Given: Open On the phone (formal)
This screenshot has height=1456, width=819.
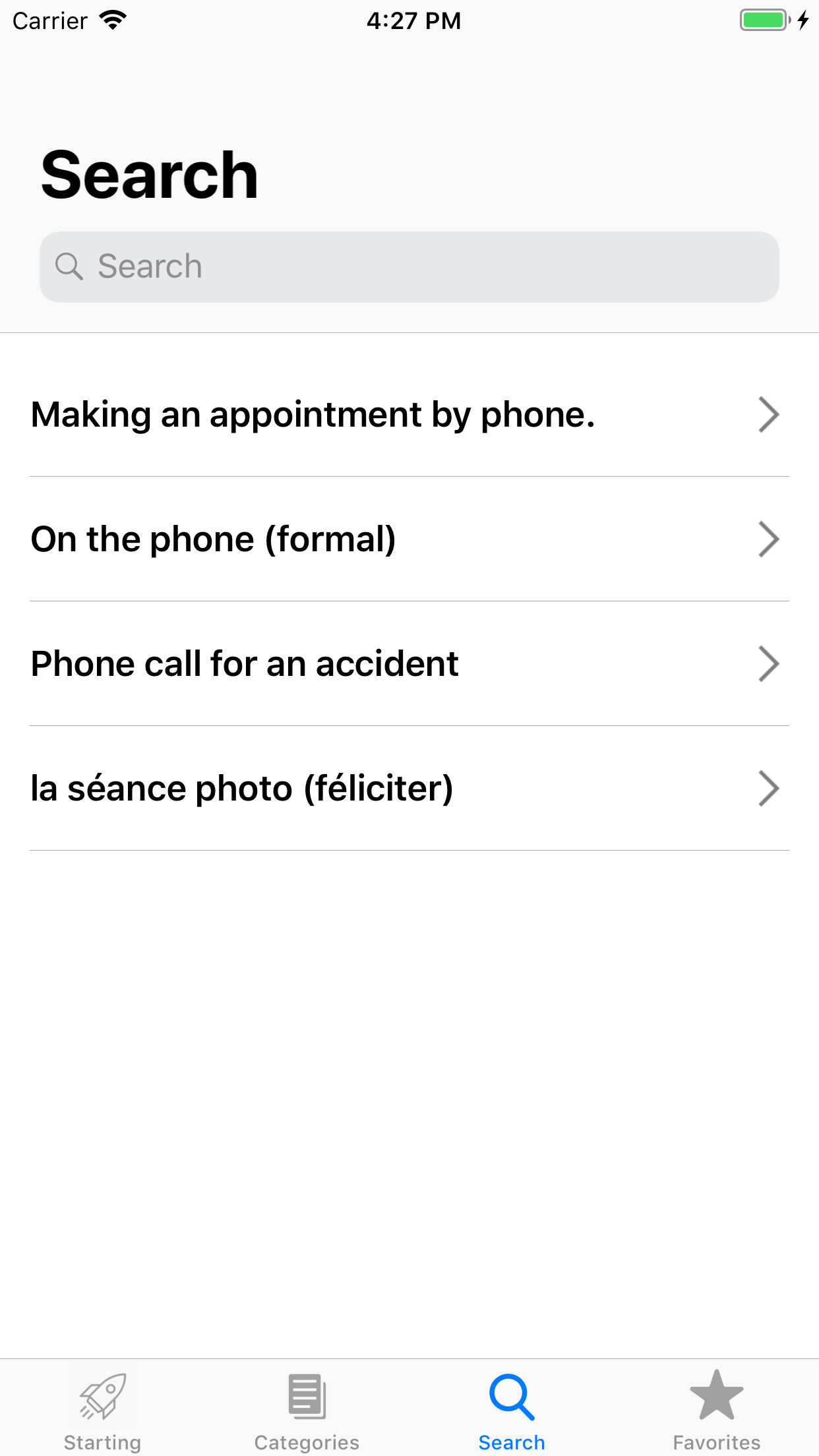Looking at the screenshot, I should [409, 539].
